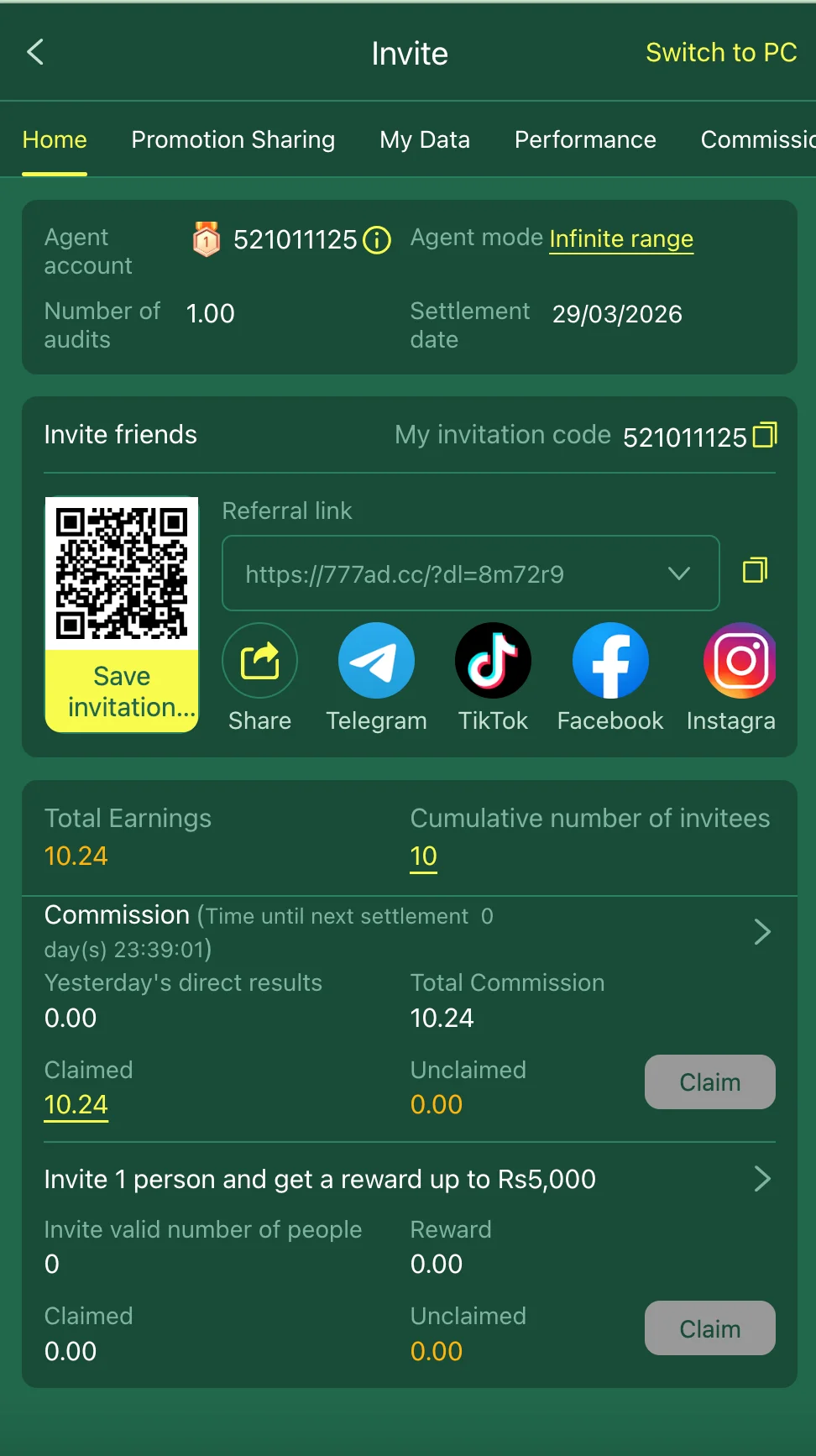Switch to the Promotion Sharing tab
Screen dimensions: 816x1456
(233, 139)
